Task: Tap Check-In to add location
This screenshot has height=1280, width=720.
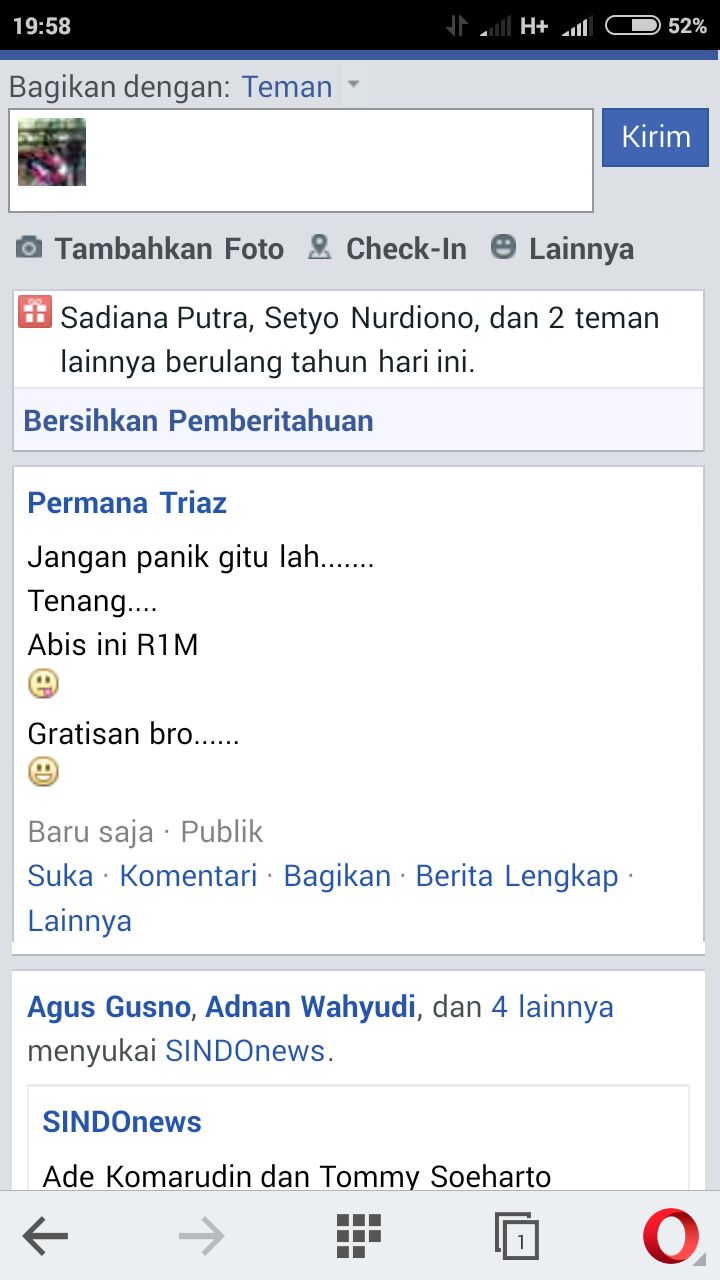Action: tap(387, 248)
